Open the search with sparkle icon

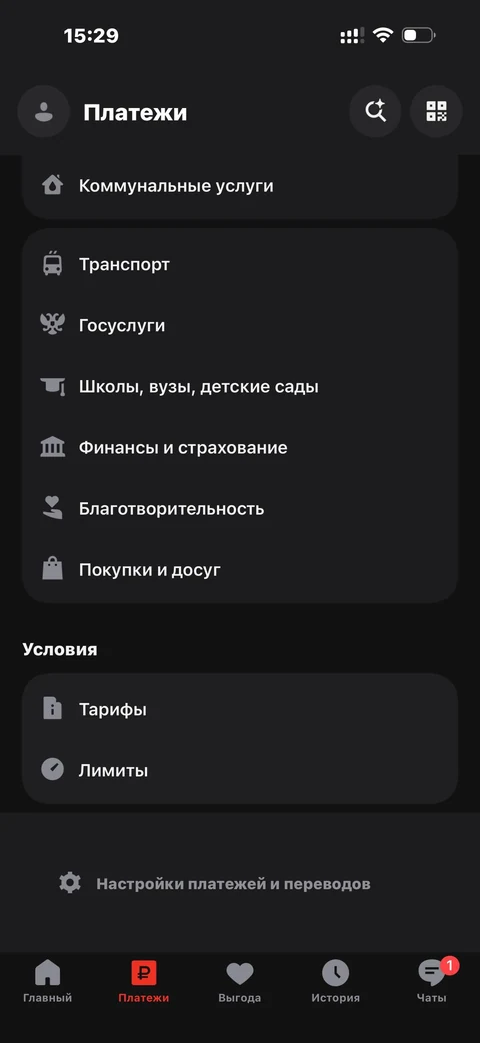(x=376, y=112)
